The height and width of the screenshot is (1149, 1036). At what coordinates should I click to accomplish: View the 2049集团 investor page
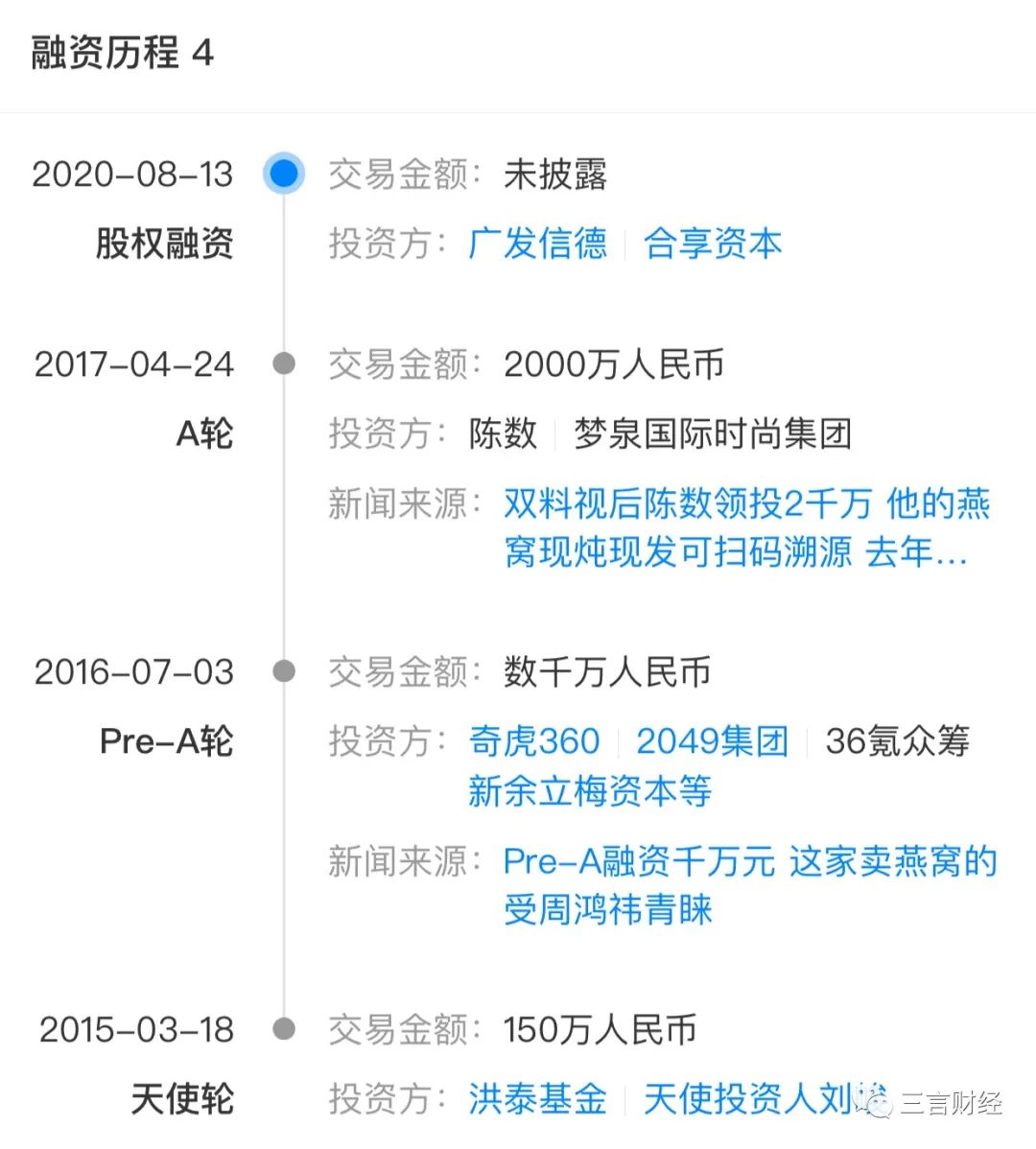(x=713, y=741)
